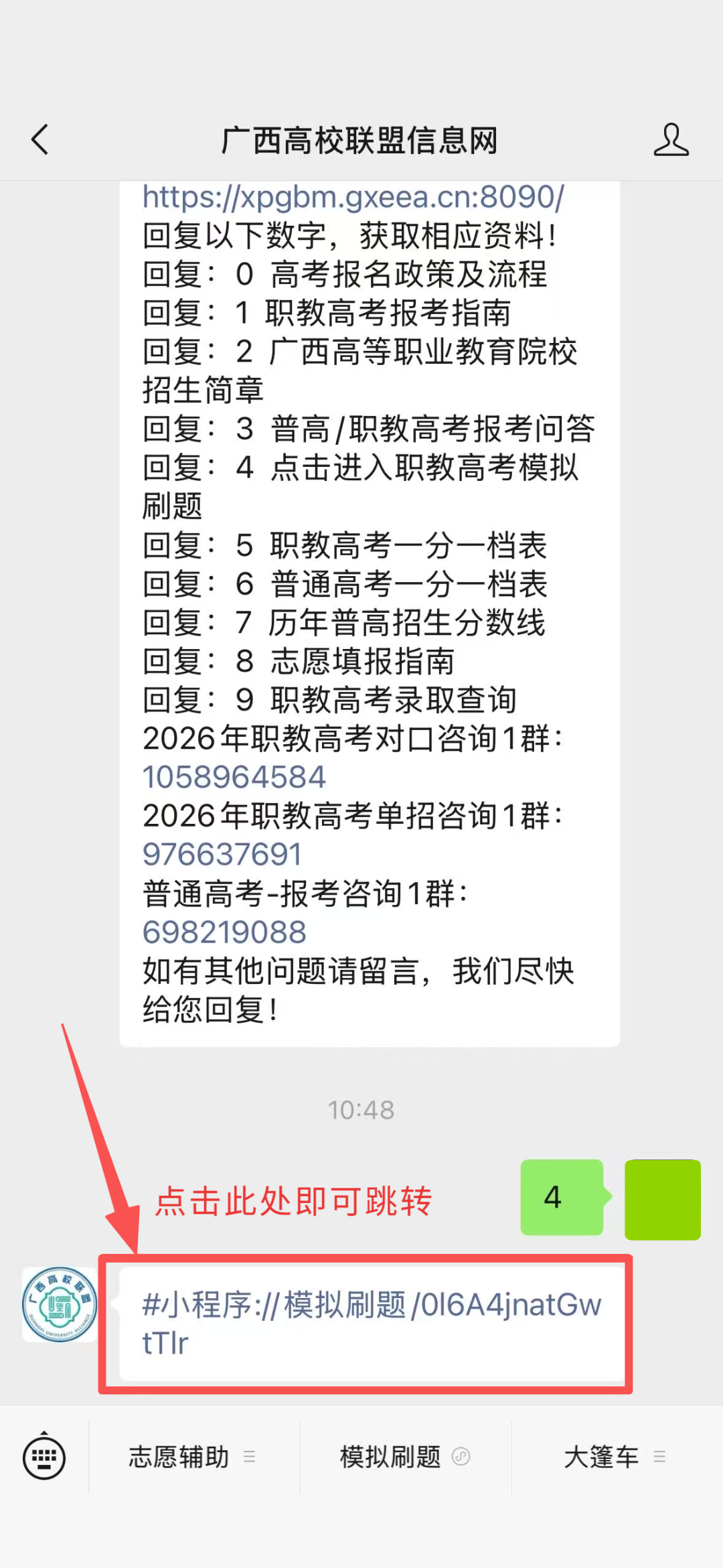Tap group number 1058964584

(x=234, y=777)
